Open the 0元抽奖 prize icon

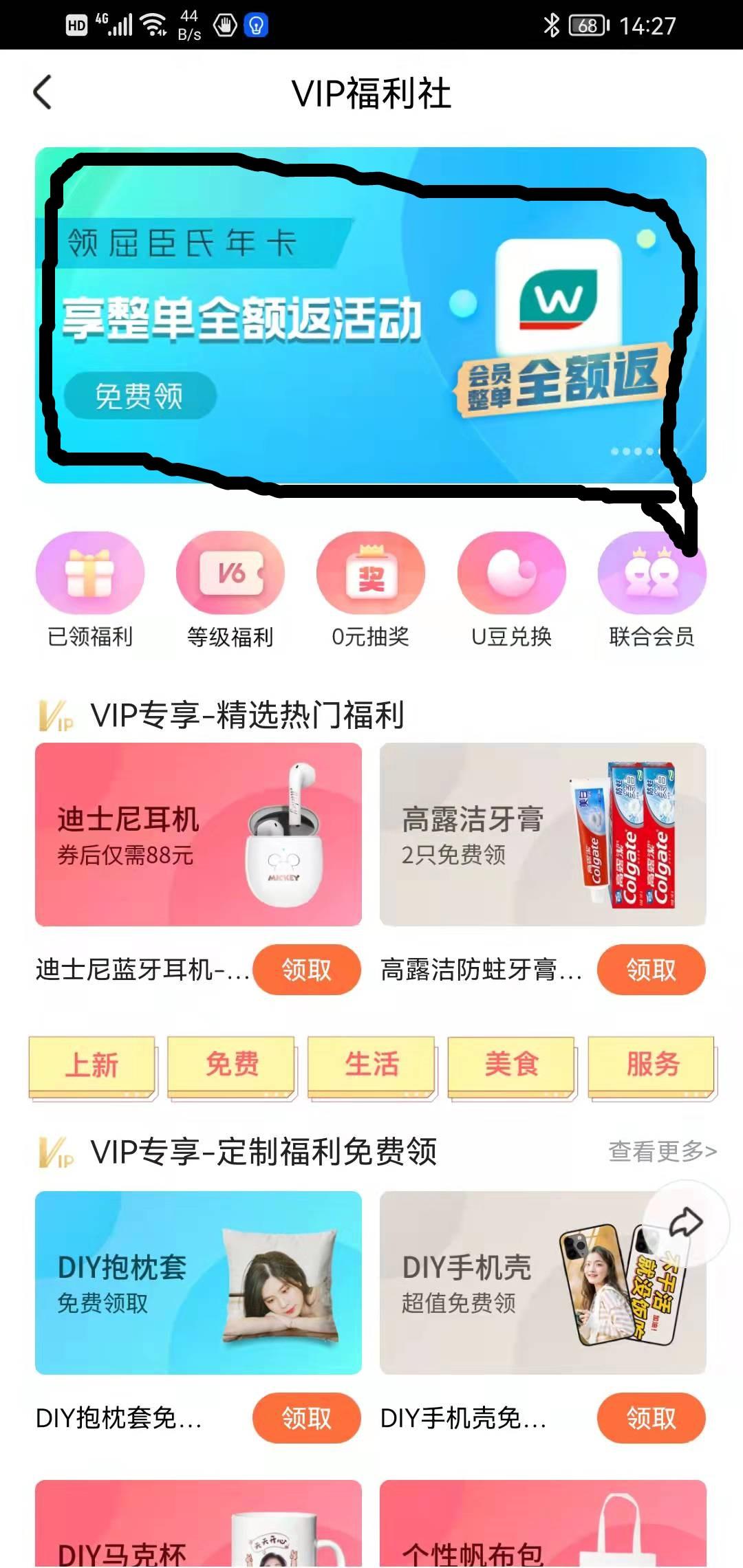coord(371,571)
